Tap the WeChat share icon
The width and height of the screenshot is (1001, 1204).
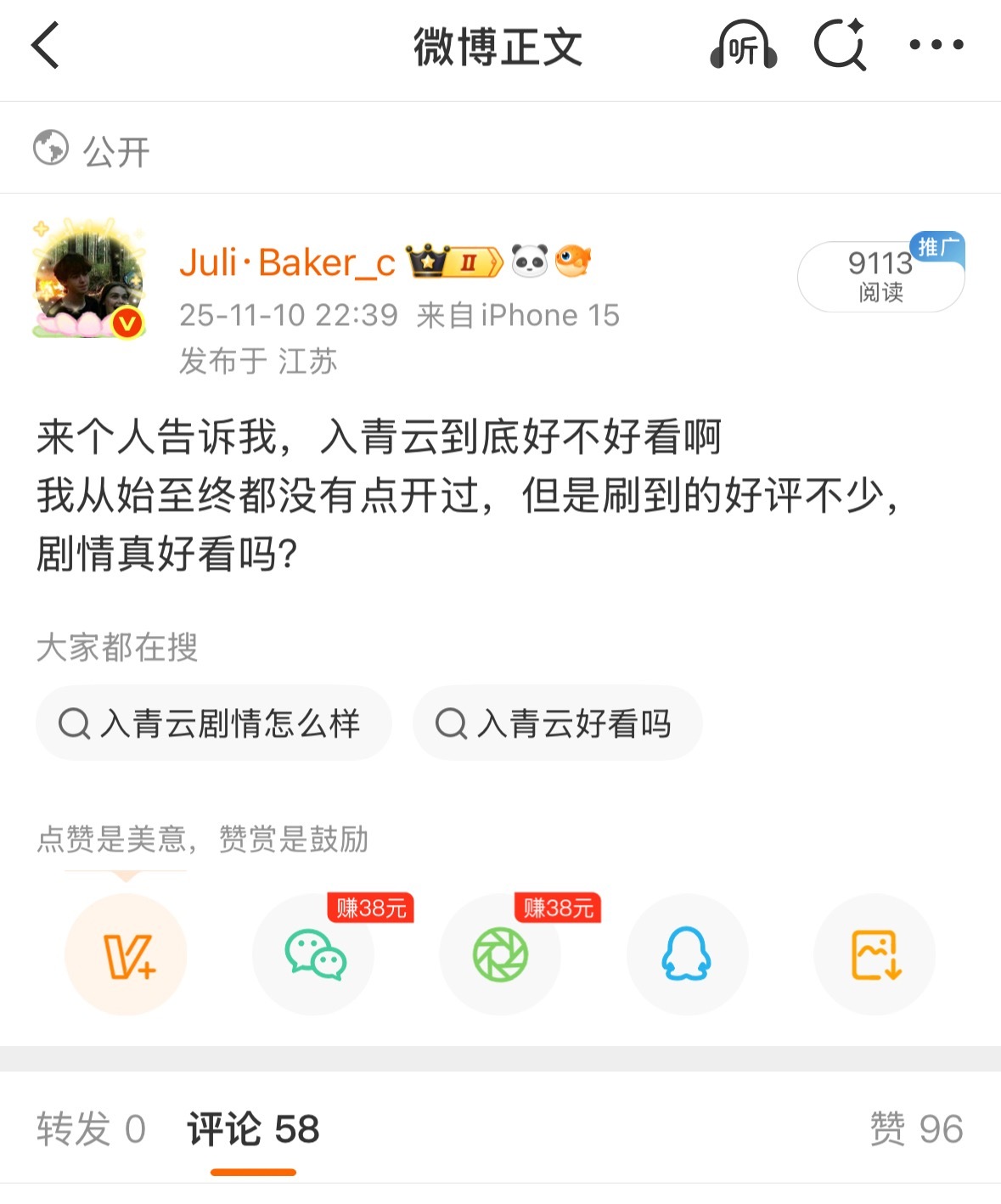312,954
